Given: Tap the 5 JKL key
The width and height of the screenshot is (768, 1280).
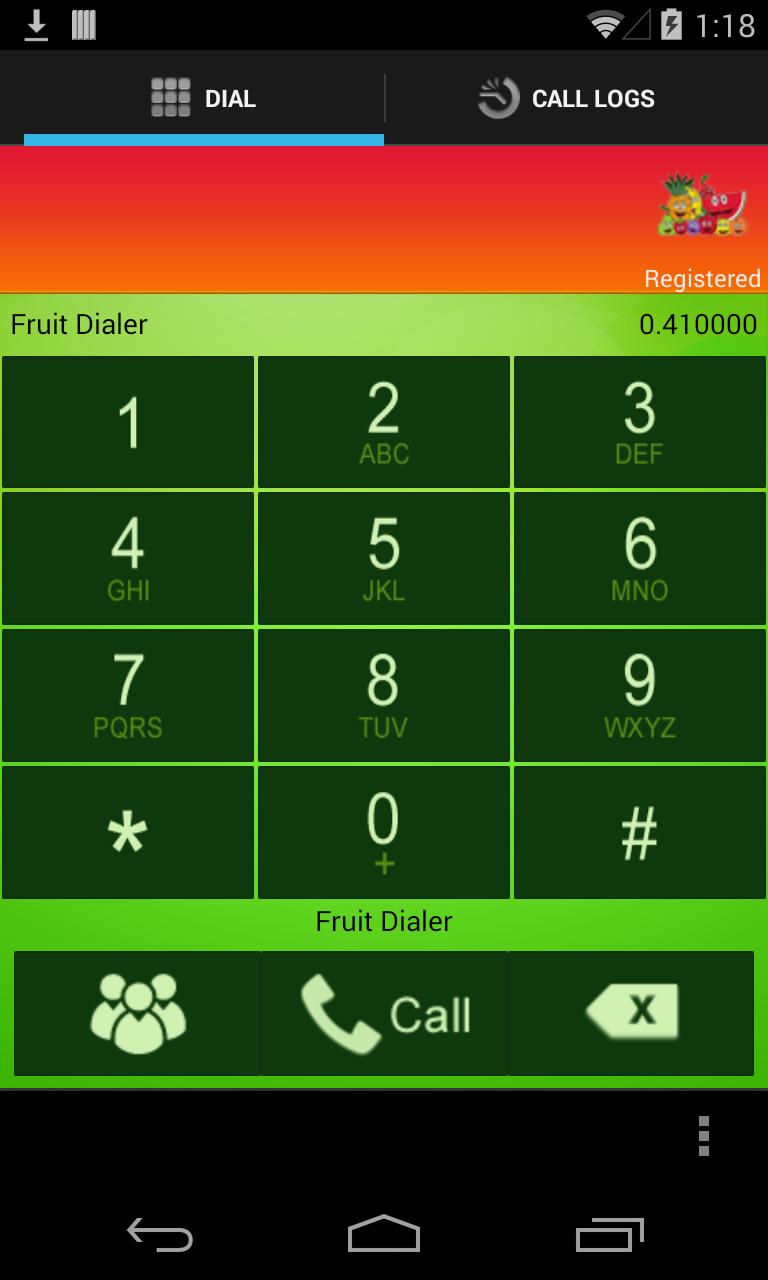Looking at the screenshot, I should tap(384, 559).
